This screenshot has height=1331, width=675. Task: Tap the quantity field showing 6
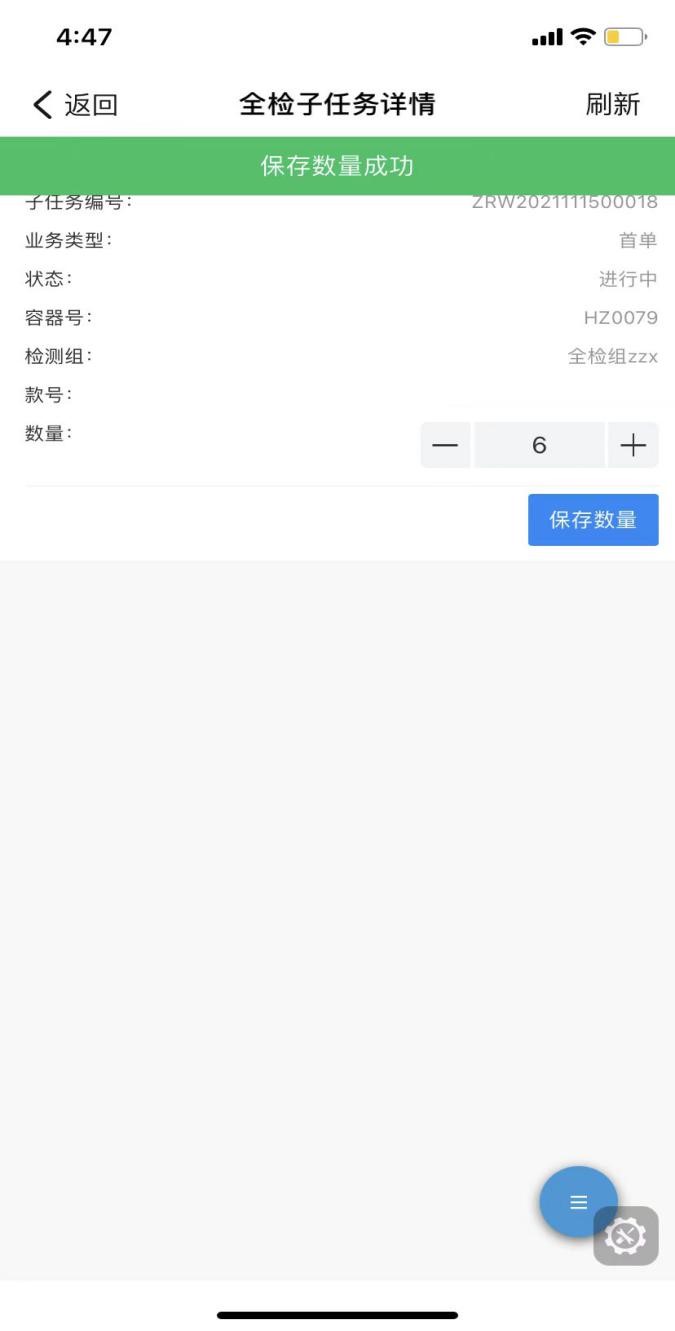pyautogui.click(x=539, y=445)
